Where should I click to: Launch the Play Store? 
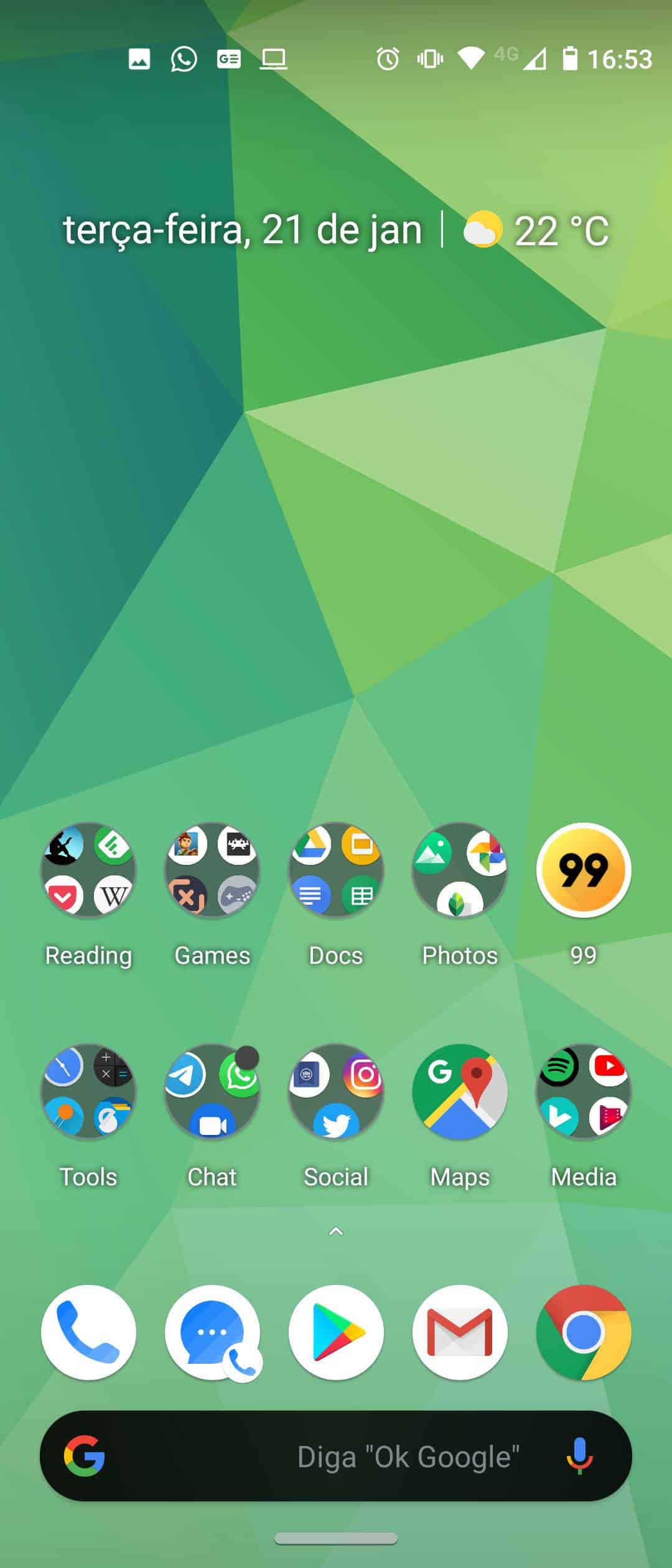click(x=336, y=1332)
